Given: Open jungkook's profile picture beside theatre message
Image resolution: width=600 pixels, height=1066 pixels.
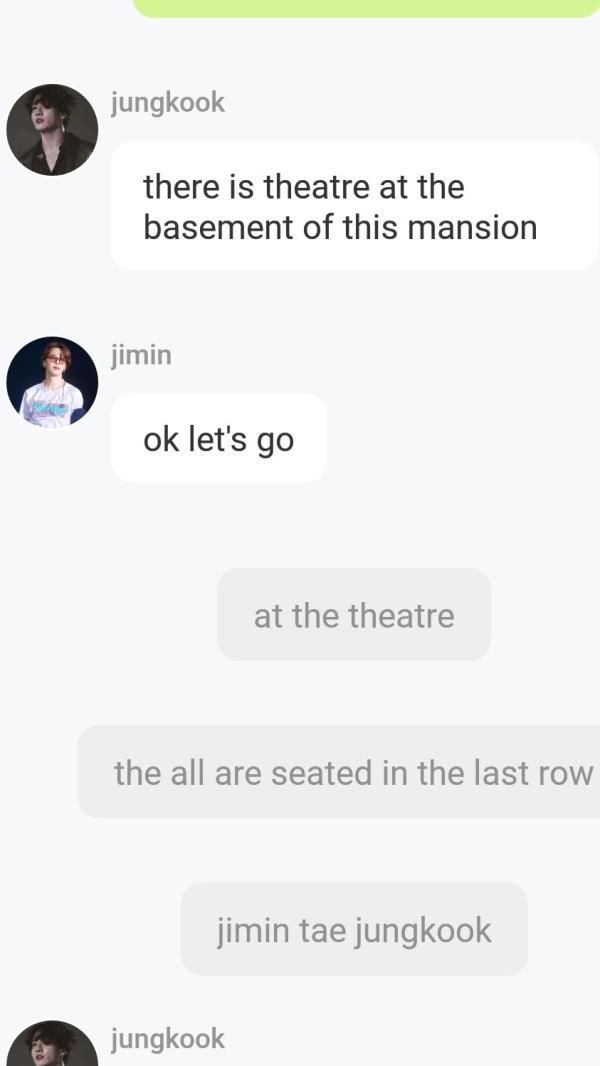Looking at the screenshot, I should point(52,130).
